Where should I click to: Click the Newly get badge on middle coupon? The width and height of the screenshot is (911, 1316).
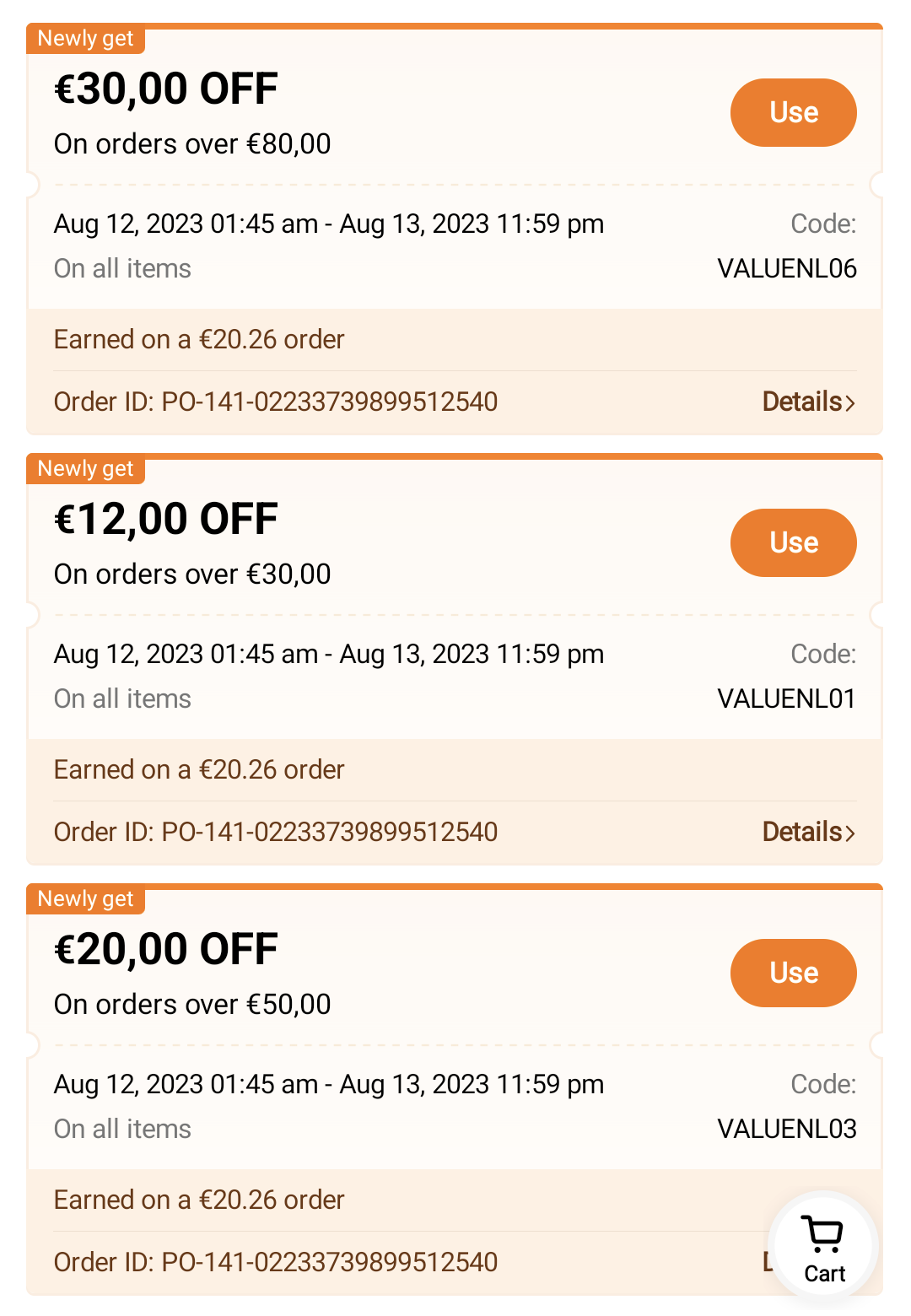[85, 469]
